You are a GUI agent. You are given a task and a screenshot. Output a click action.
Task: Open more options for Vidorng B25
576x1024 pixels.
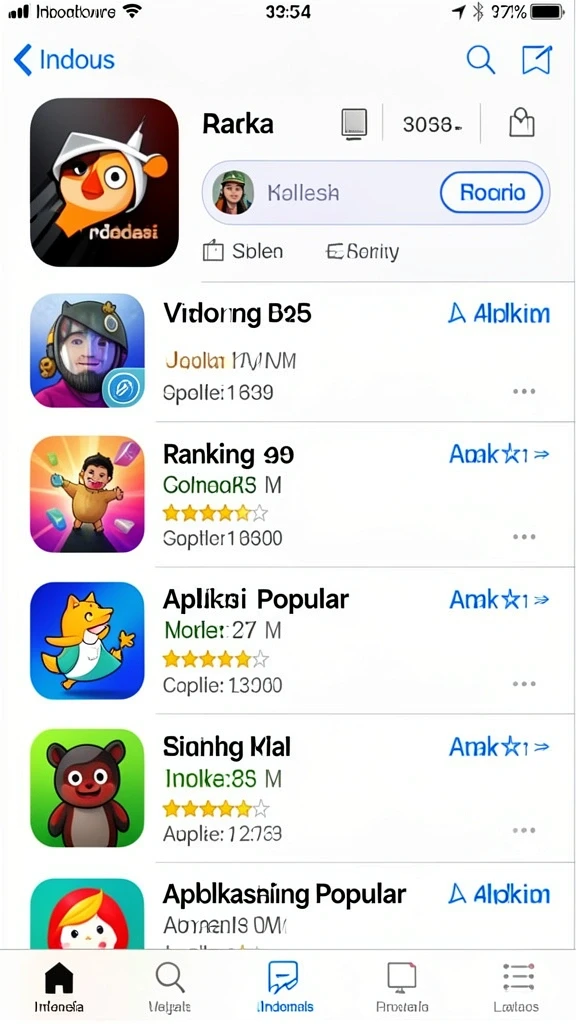pos(524,392)
